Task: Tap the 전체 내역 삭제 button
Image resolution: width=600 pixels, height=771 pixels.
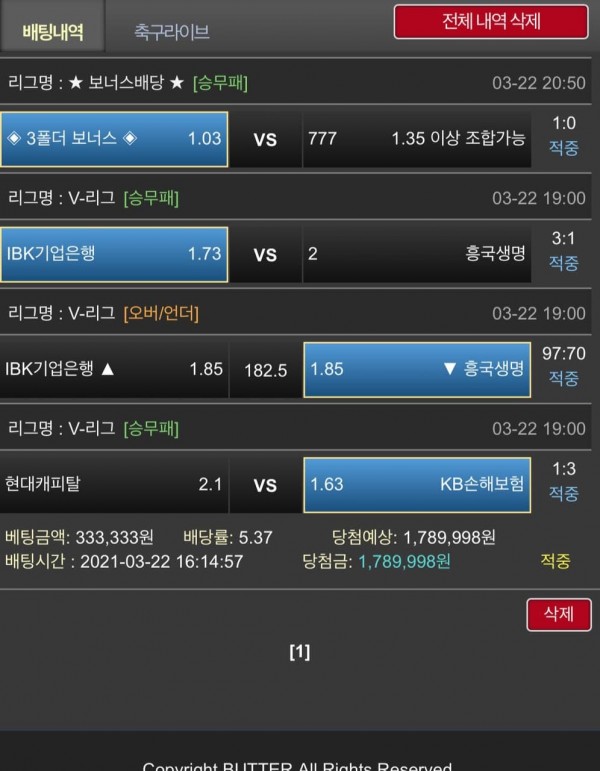Action: tap(490, 22)
